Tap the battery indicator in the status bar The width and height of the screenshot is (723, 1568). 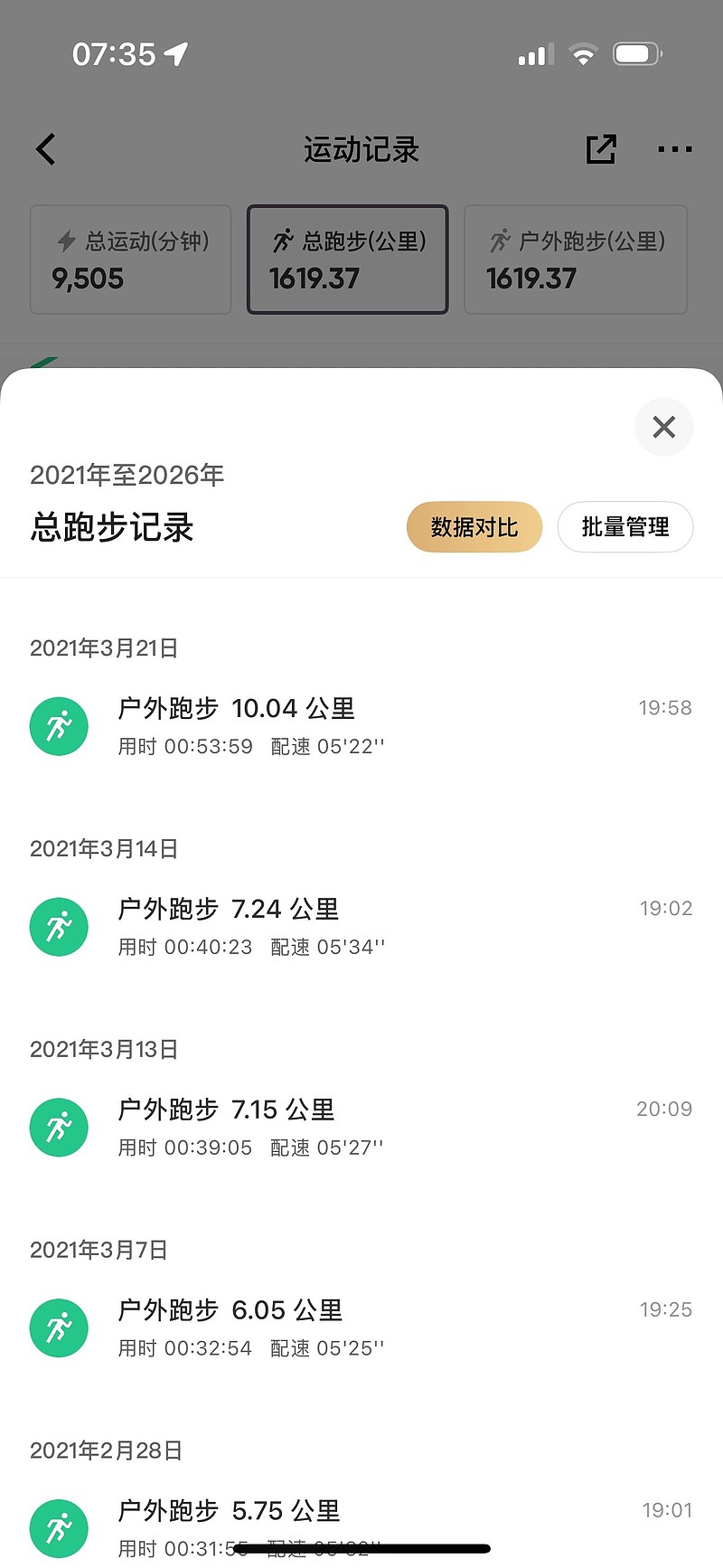click(636, 53)
